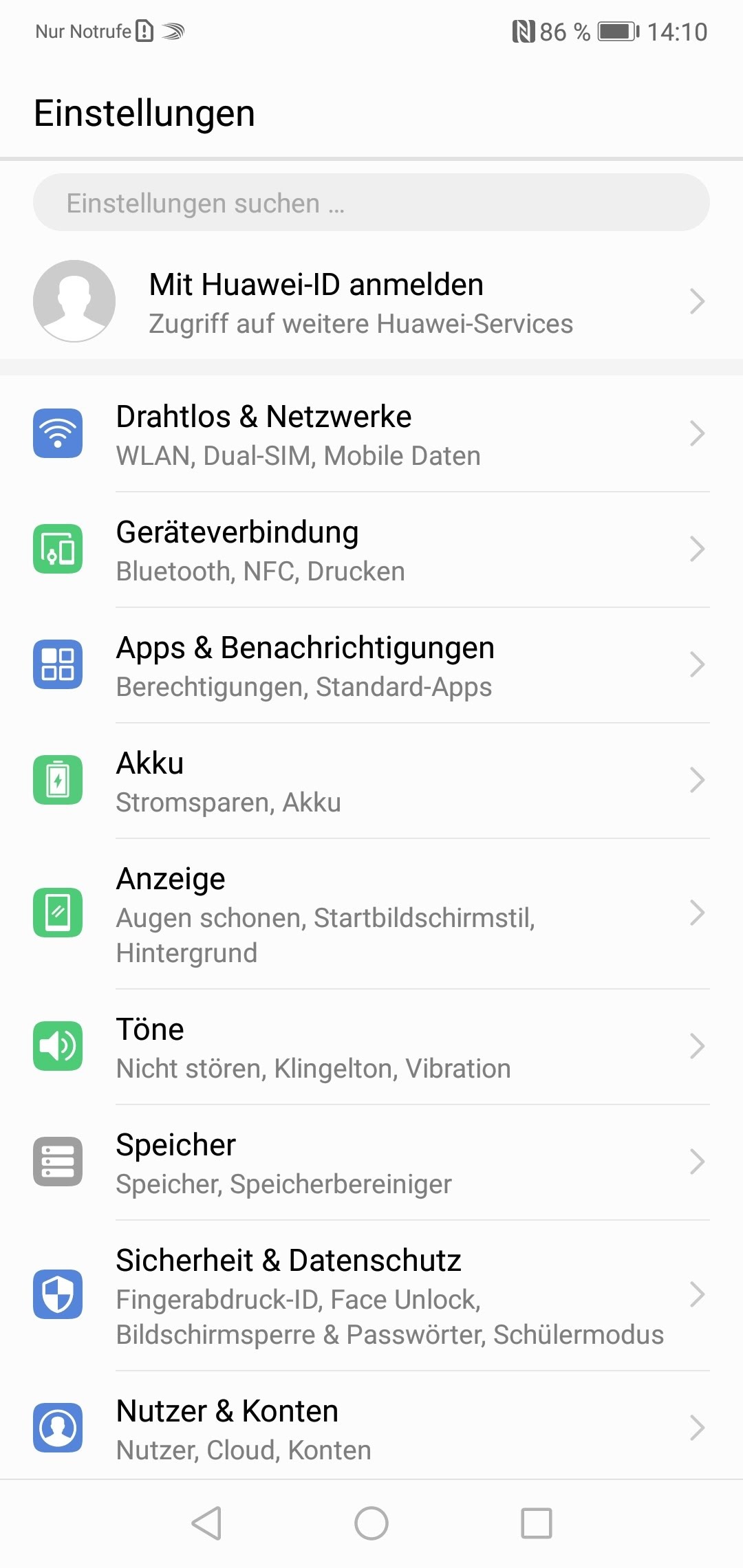Open Sicherheit & Datenschutz
The width and height of the screenshot is (743, 1568).
pos(371,1296)
